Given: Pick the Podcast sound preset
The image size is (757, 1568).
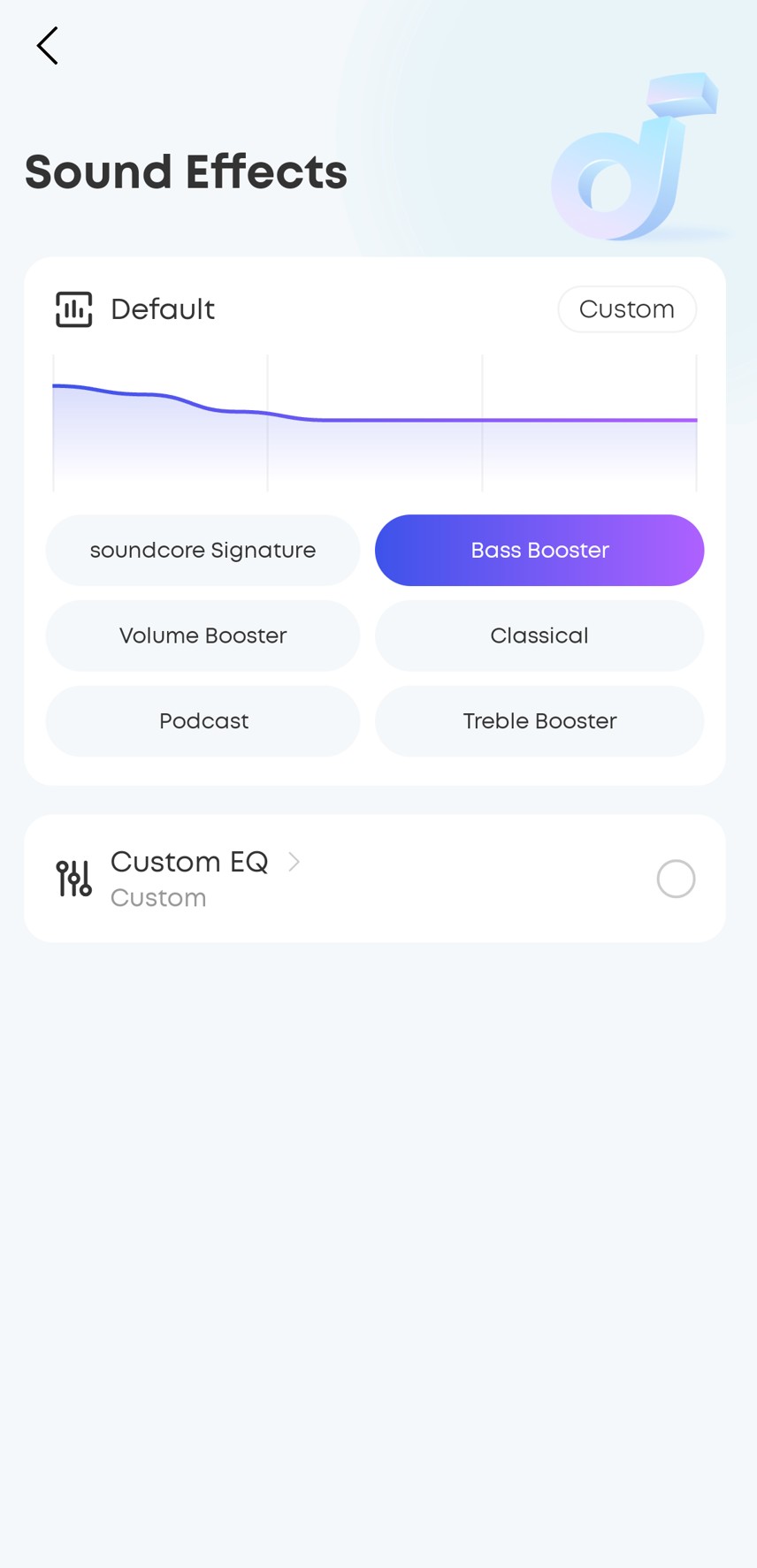Looking at the screenshot, I should [x=203, y=721].
